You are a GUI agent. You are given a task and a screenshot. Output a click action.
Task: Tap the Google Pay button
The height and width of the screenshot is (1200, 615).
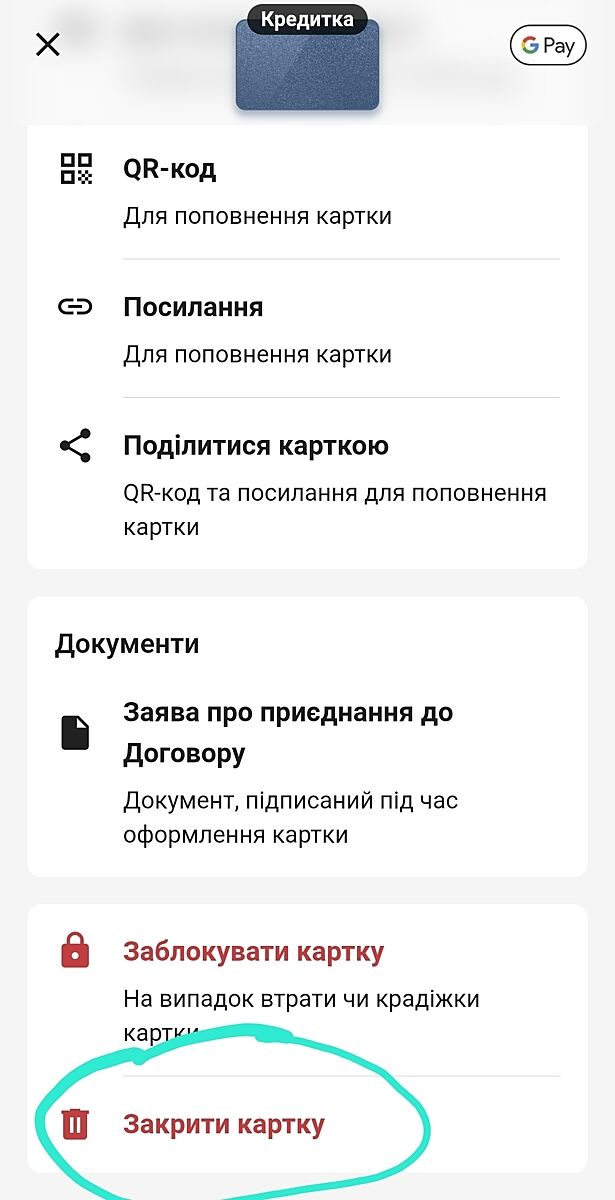click(x=548, y=46)
